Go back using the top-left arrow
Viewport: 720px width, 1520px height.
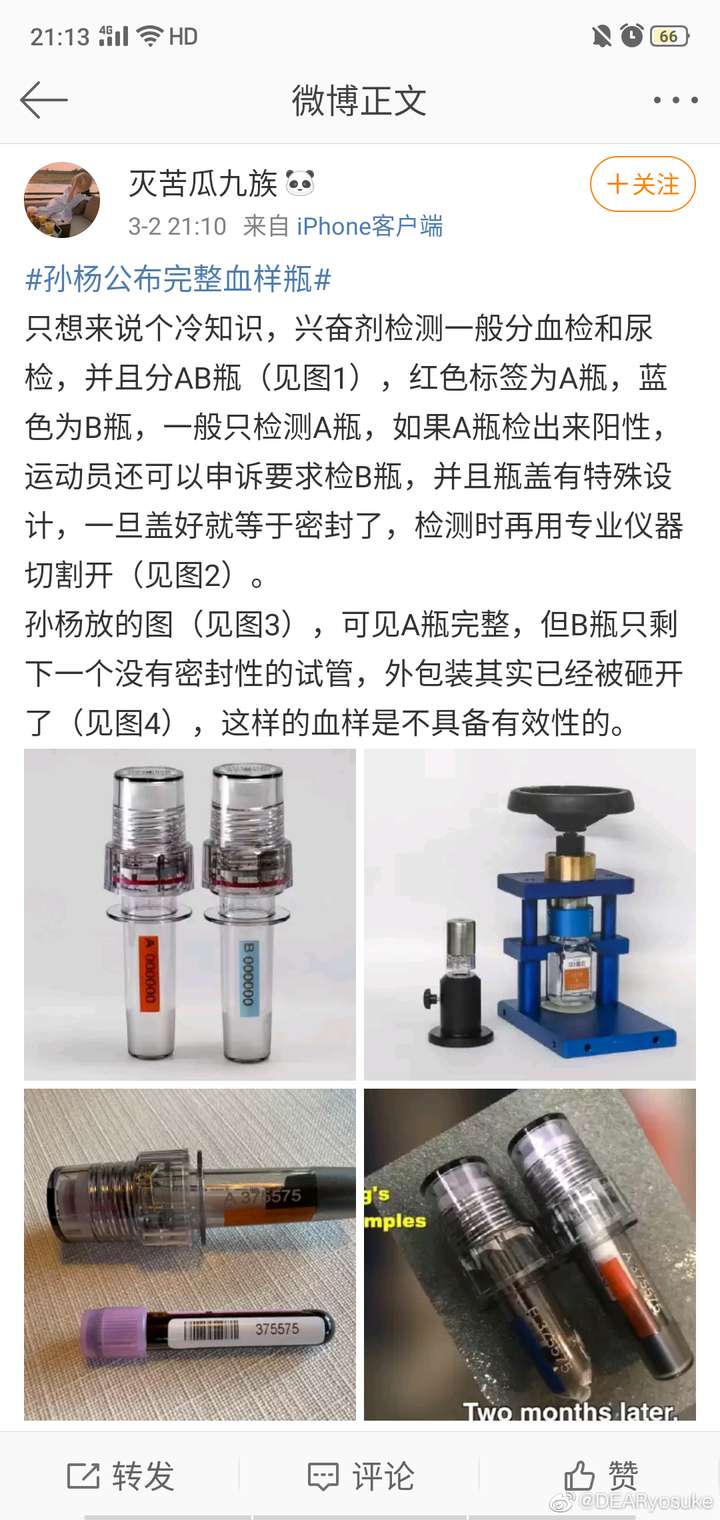tap(44, 99)
